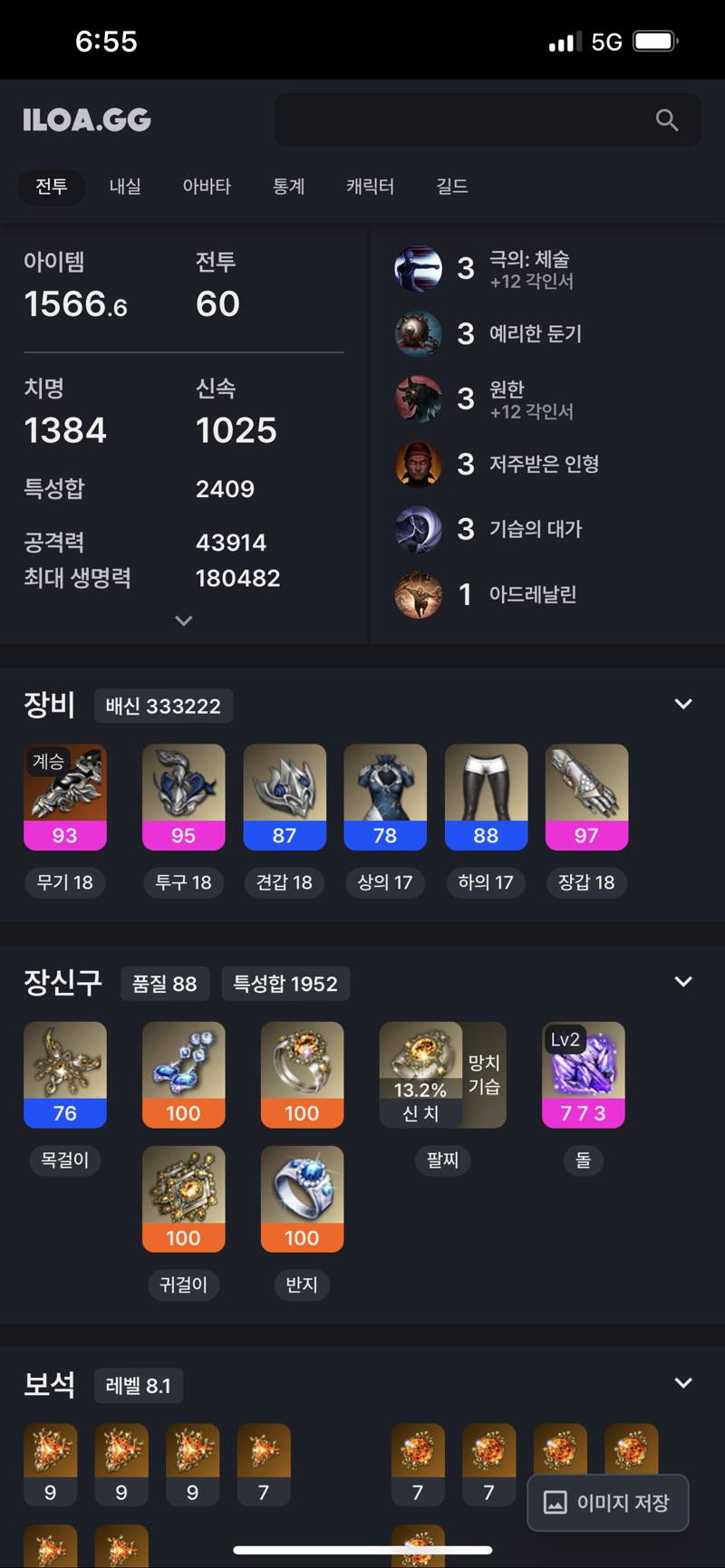Viewport: 725px width, 1568px height.
Task: Open the Lv2 ability stone item
Action: (583, 1075)
